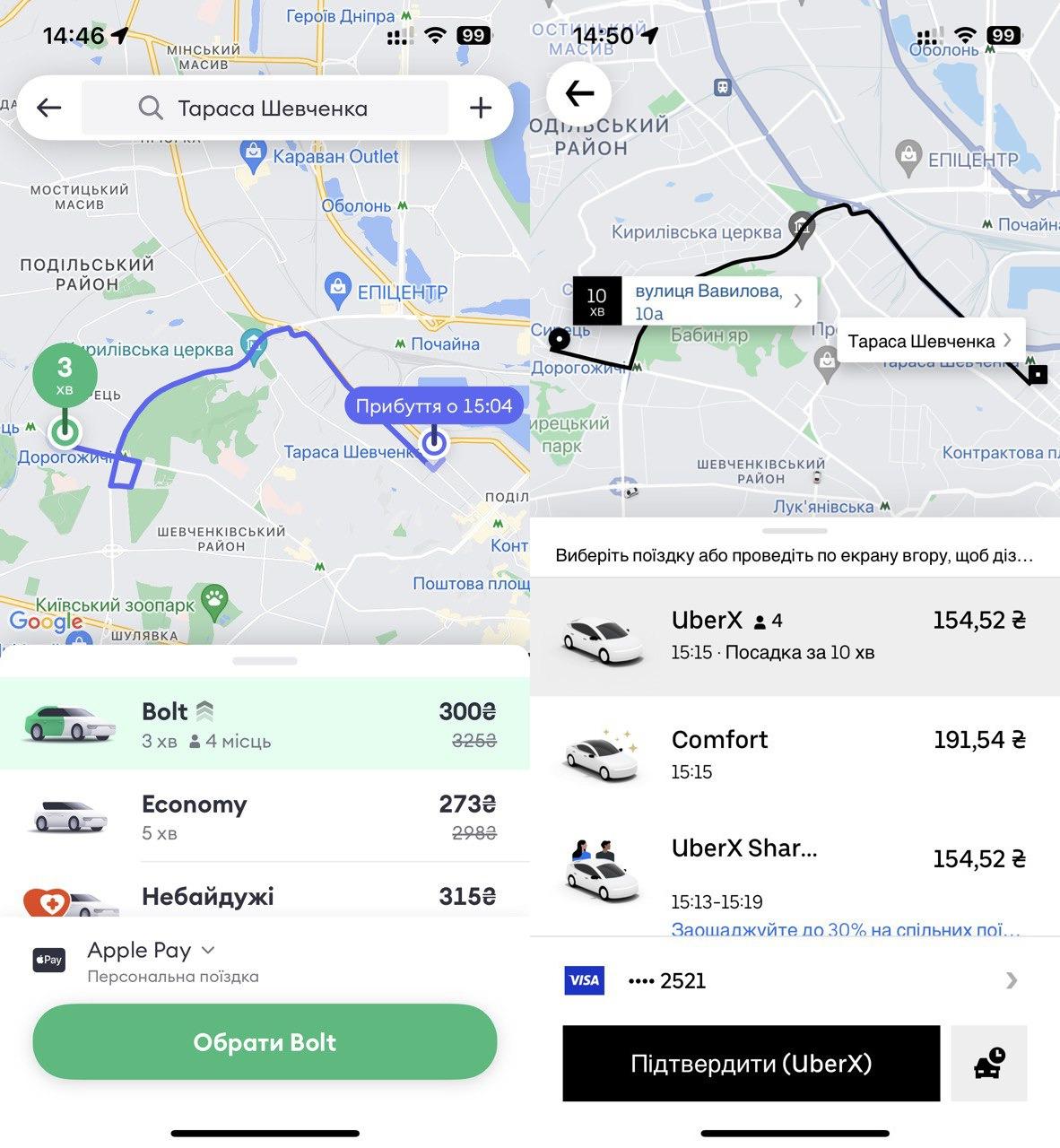This screenshot has height=1148, width=1060.
Task: Confirm with the Обрати Bolt button
Action: click(265, 1042)
